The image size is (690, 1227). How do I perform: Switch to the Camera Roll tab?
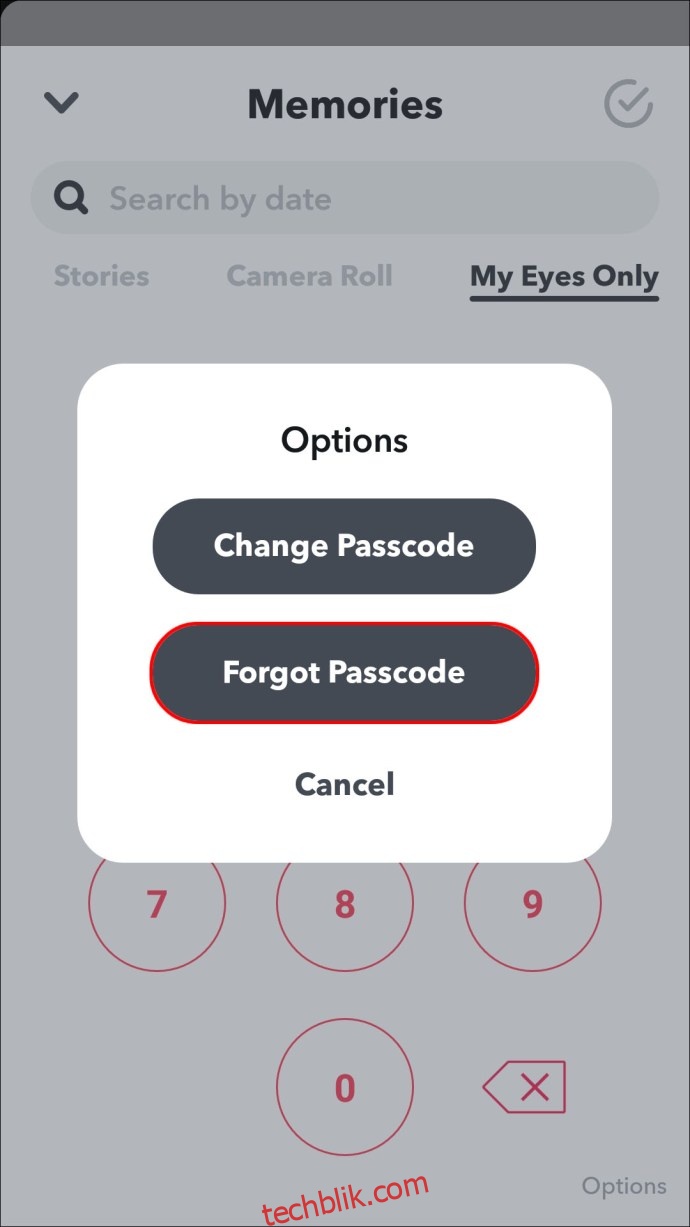[x=310, y=276]
